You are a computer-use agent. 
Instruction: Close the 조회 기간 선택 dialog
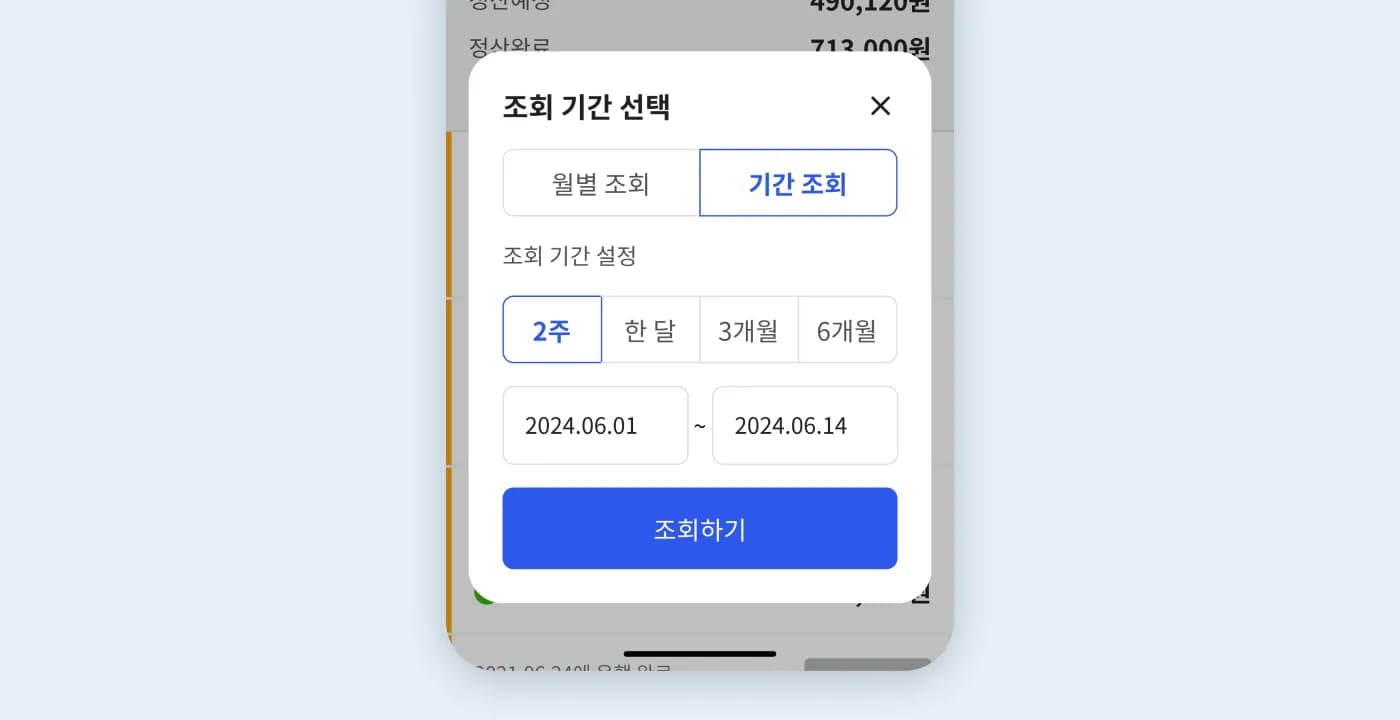(880, 106)
